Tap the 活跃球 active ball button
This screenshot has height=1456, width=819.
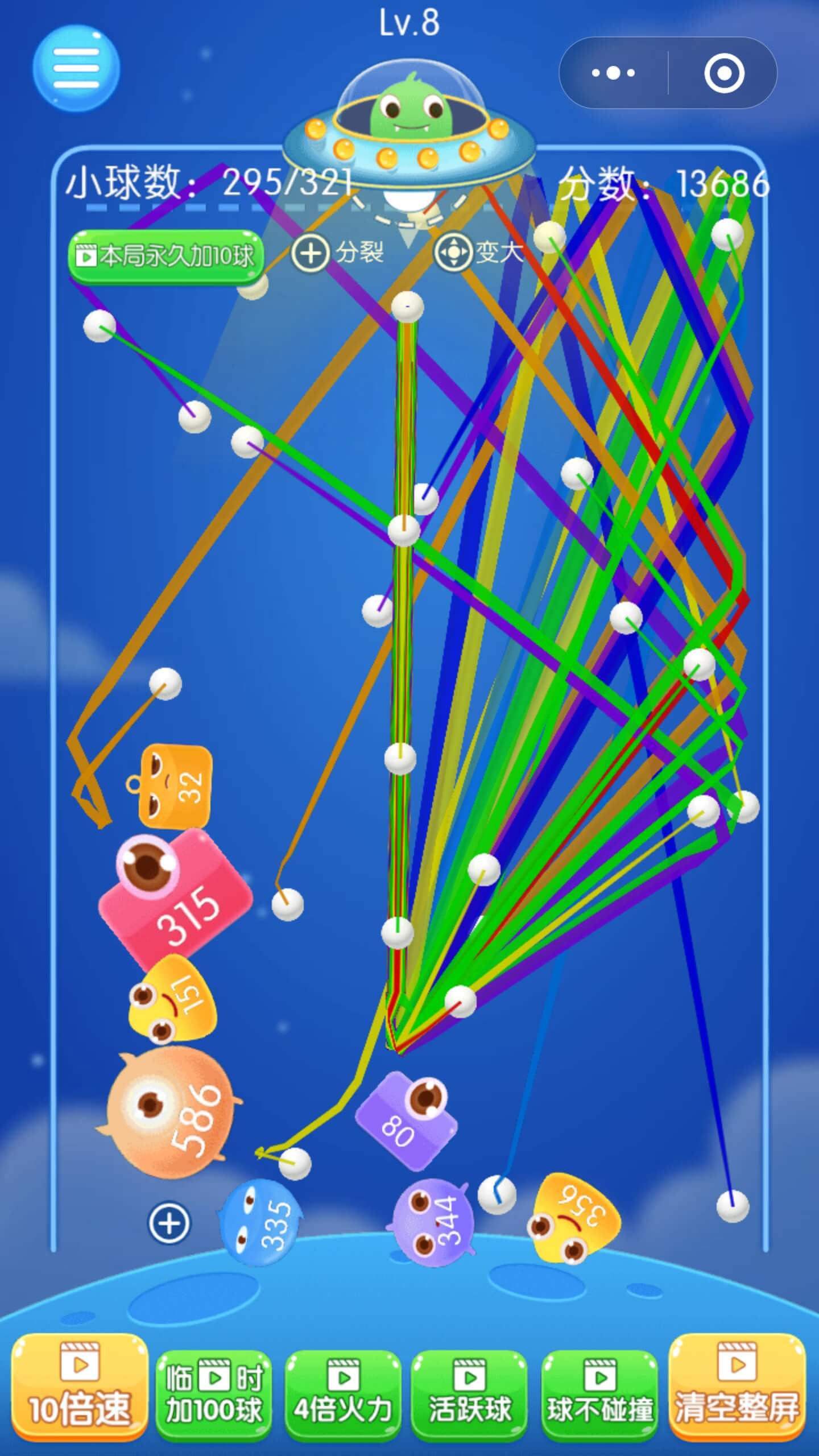469,1393
